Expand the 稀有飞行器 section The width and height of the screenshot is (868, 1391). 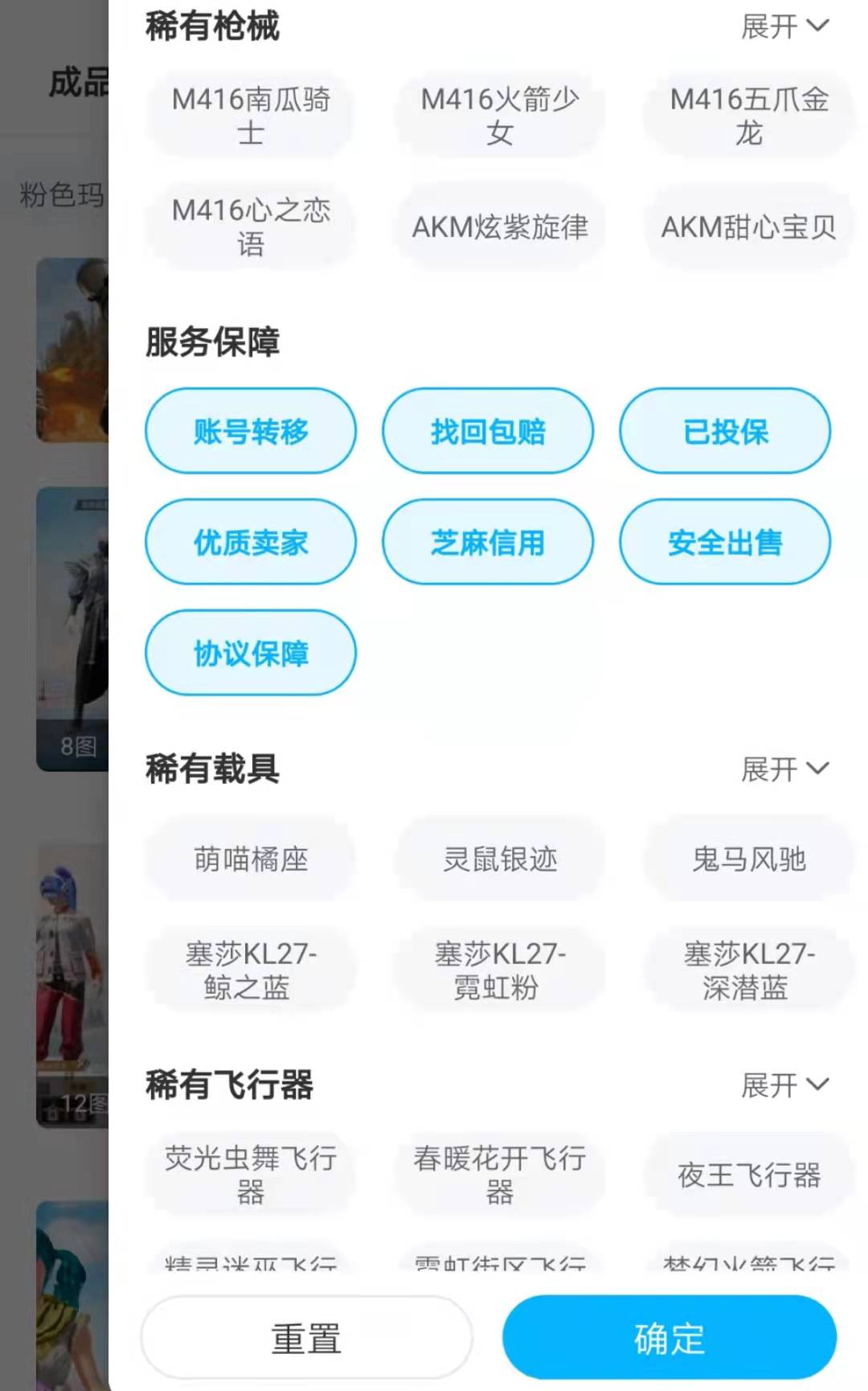(x=784, y=1085)
